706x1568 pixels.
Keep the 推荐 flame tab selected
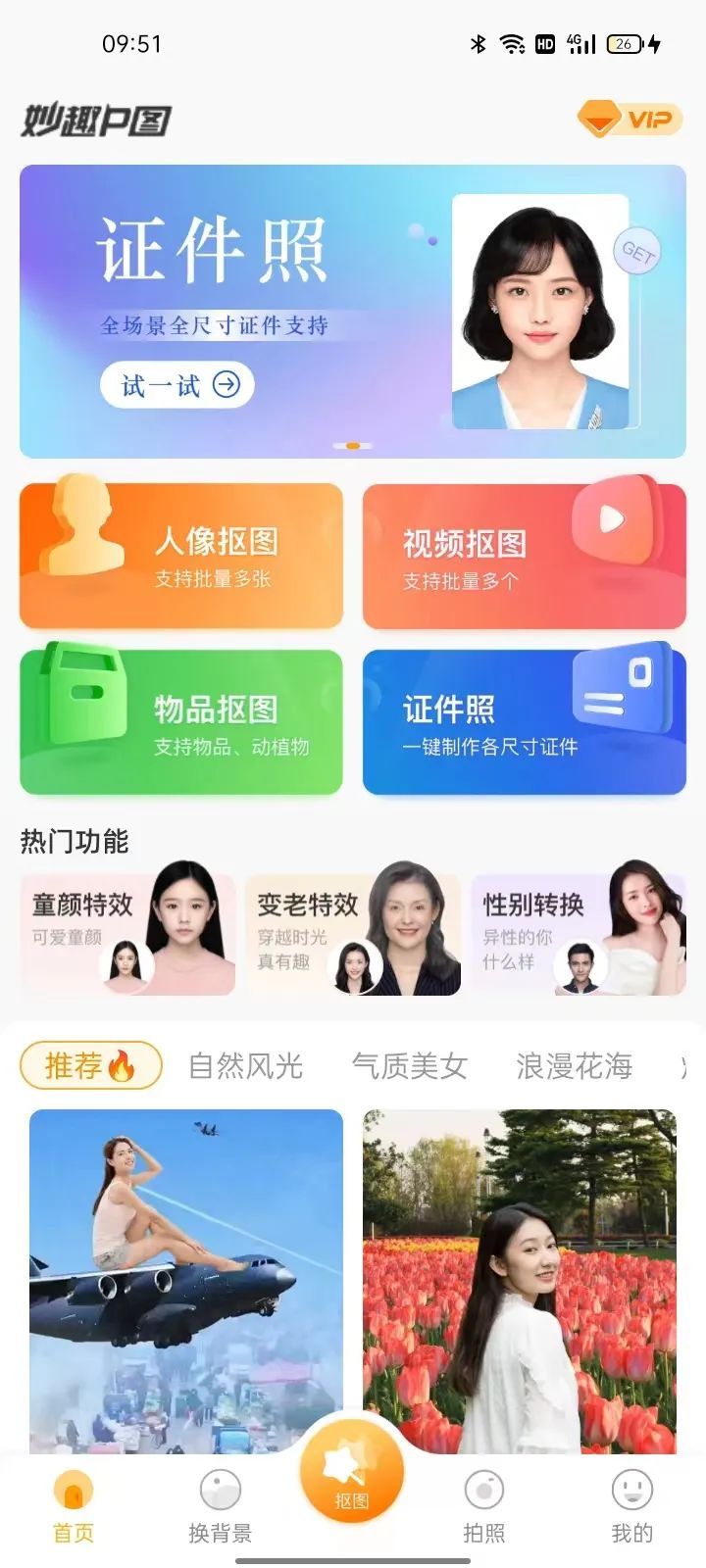coord(90,1064)
